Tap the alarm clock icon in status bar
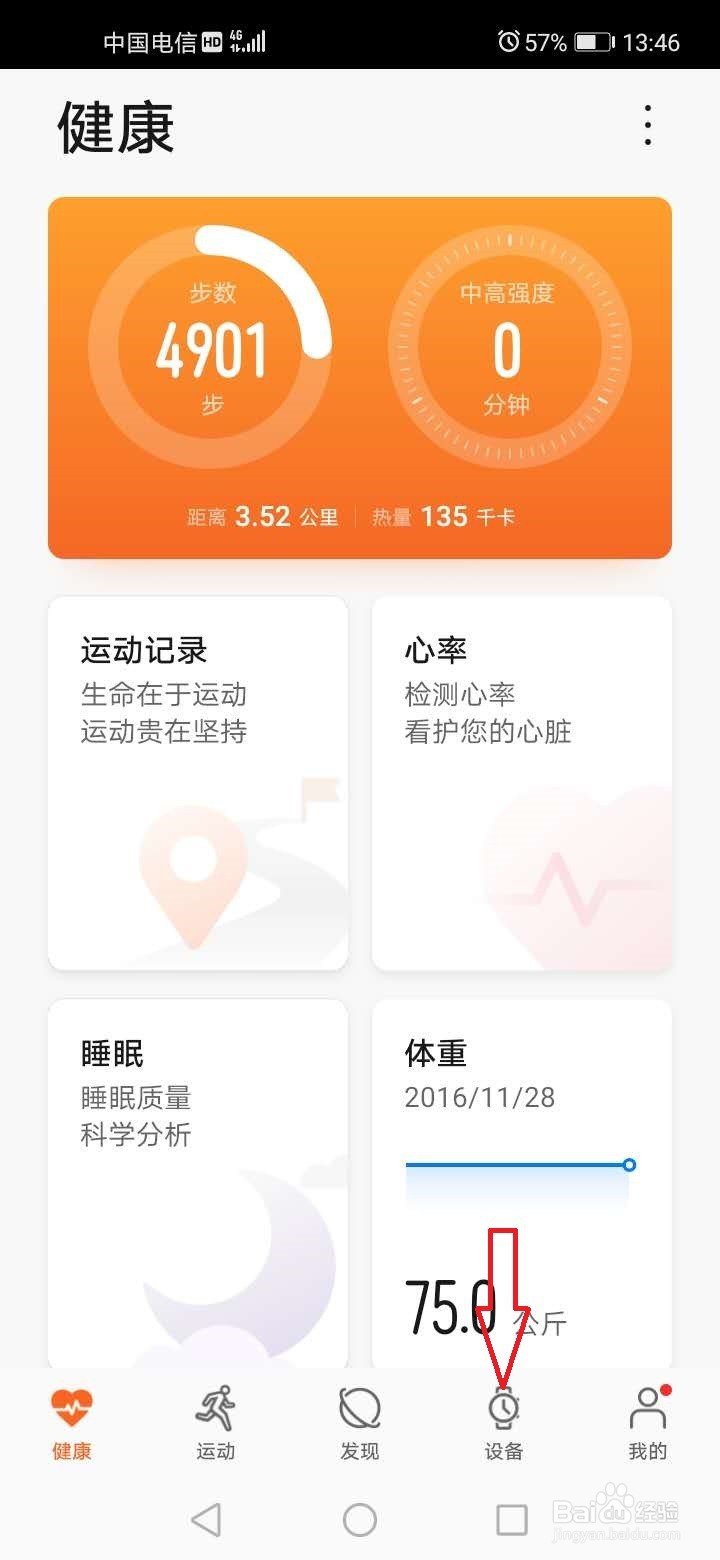The height and width of the screenshot is (1560, 720). [x=508, y=42]
